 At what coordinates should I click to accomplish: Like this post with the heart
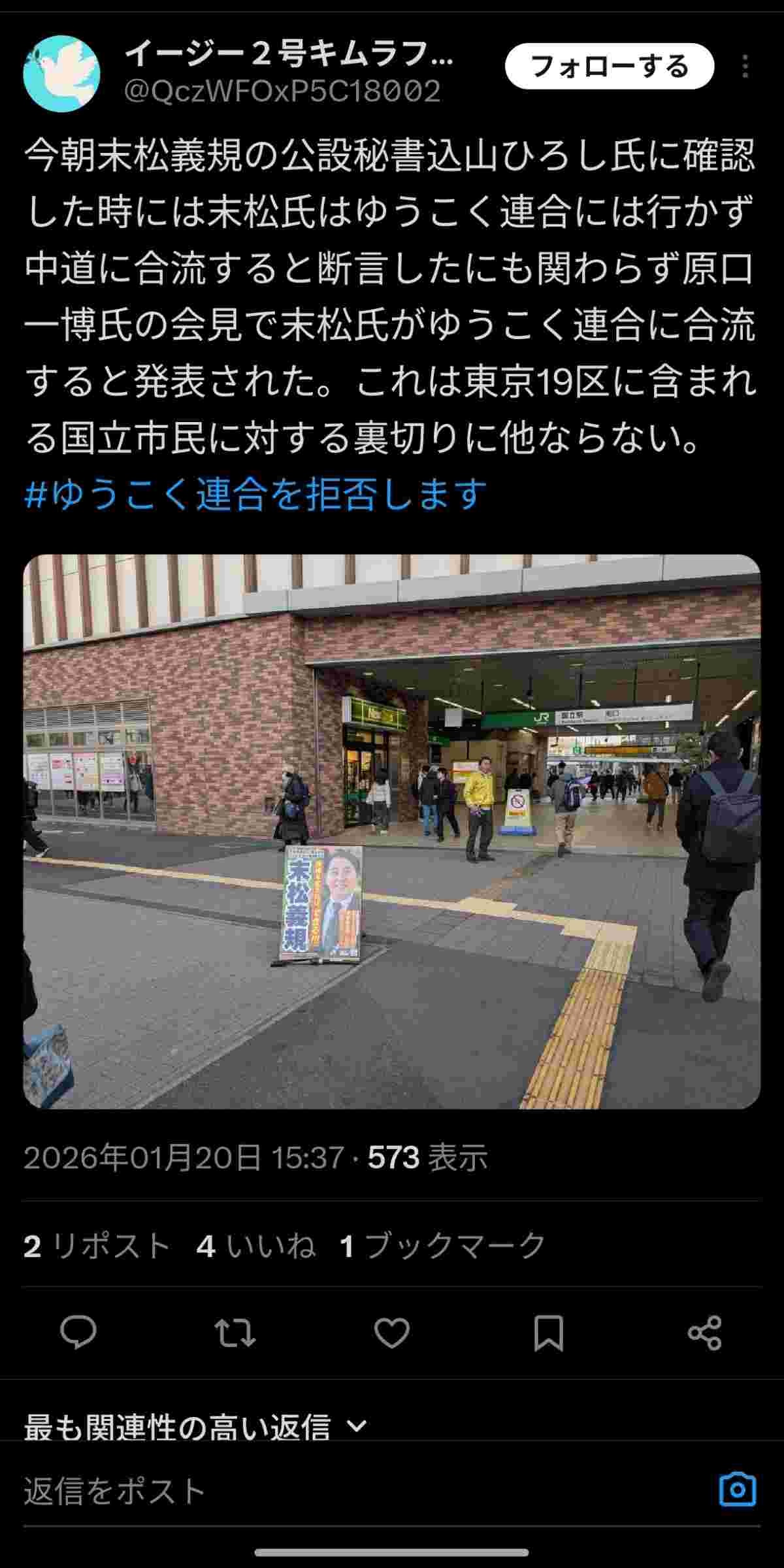392,1332
